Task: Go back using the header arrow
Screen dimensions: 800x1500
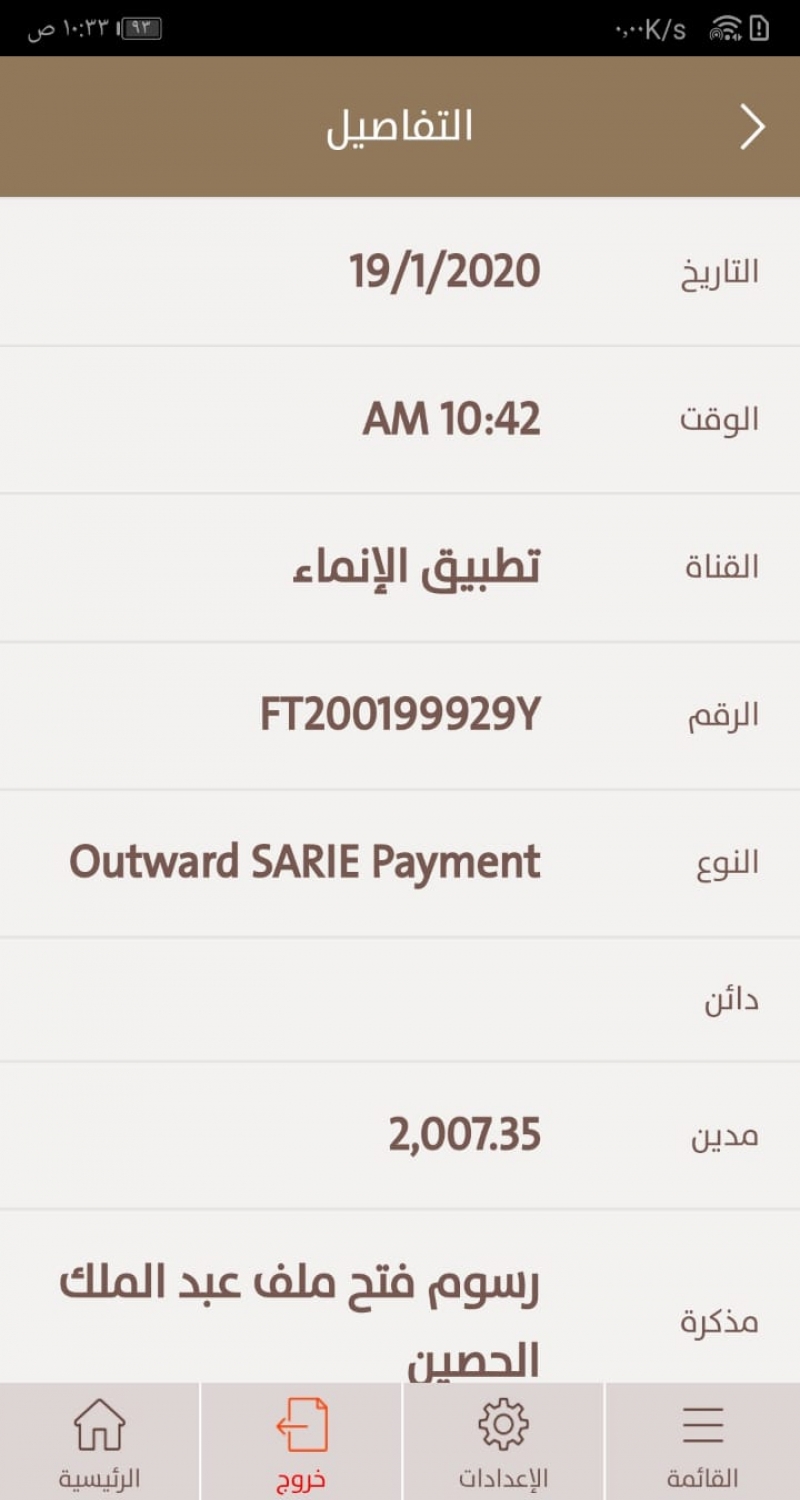Action: pos(752,127)
